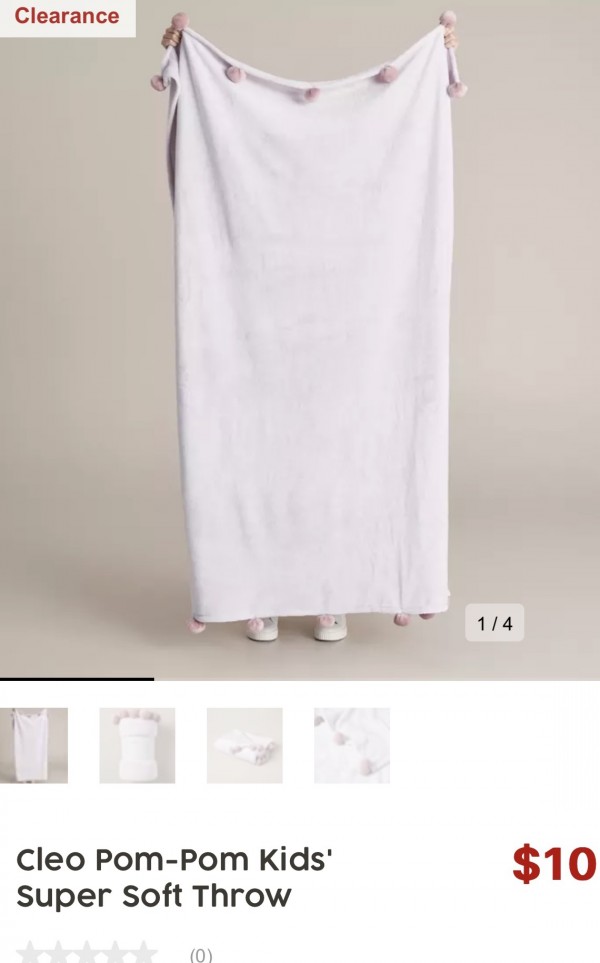Select the first thumbnail of the held-up throw
The width and height of the screenshot is (600, 963).
click(x=34, y=746)
